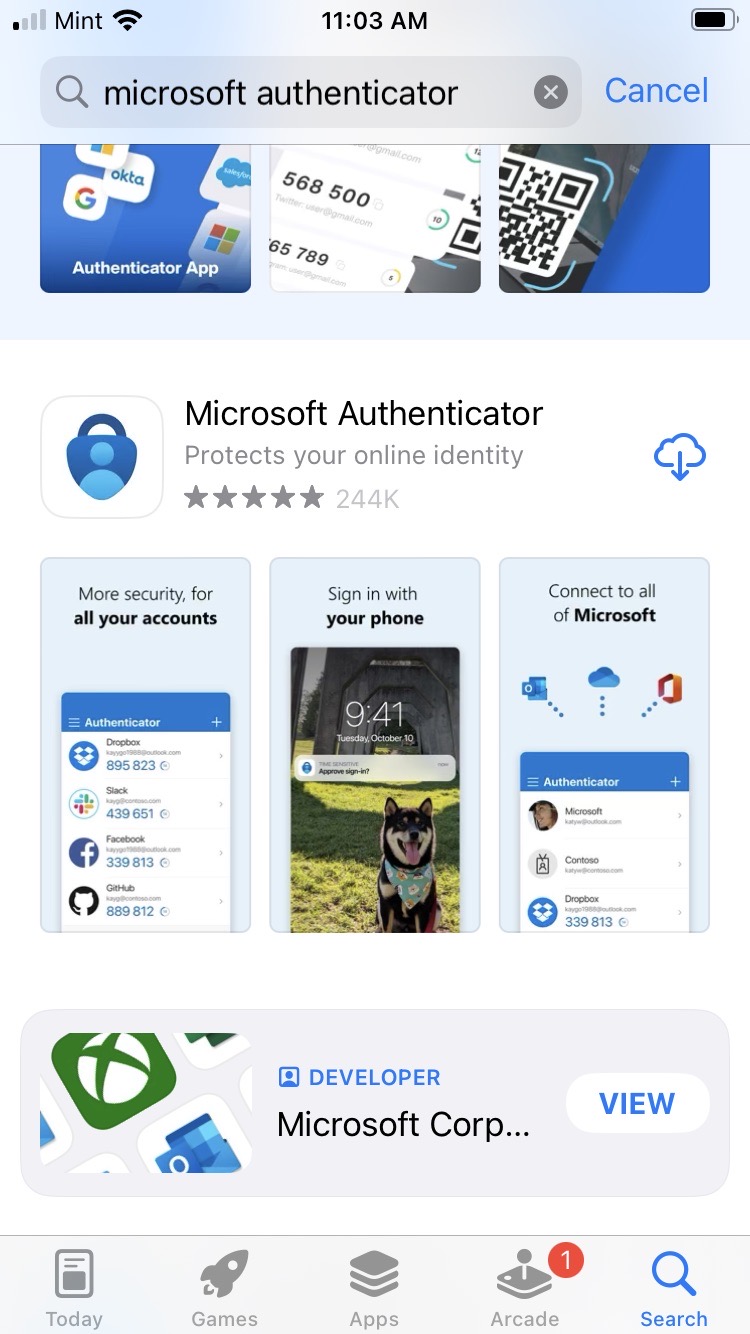Open the "Connect to all of Microsoft" screenshot
The image size is (750, 1334).
604,745
